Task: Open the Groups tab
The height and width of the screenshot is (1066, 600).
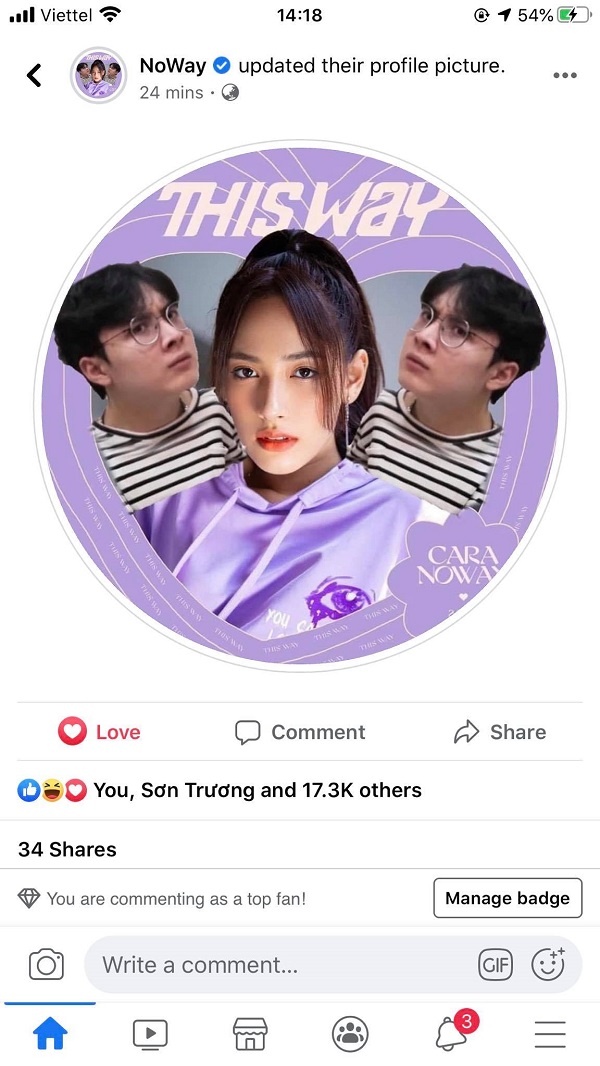Action: pos(350,1034)
